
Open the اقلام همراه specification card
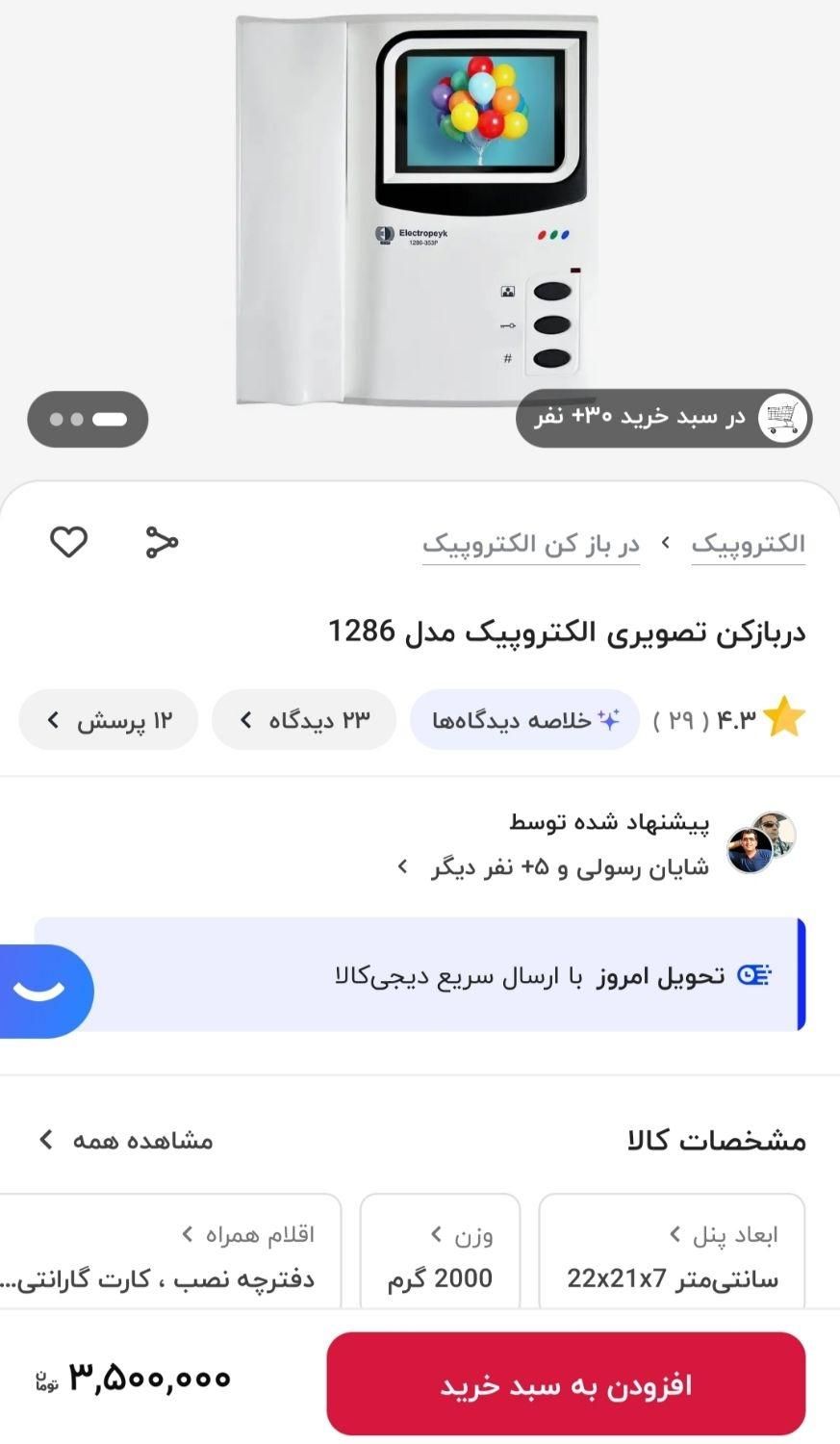[170, 1253]
